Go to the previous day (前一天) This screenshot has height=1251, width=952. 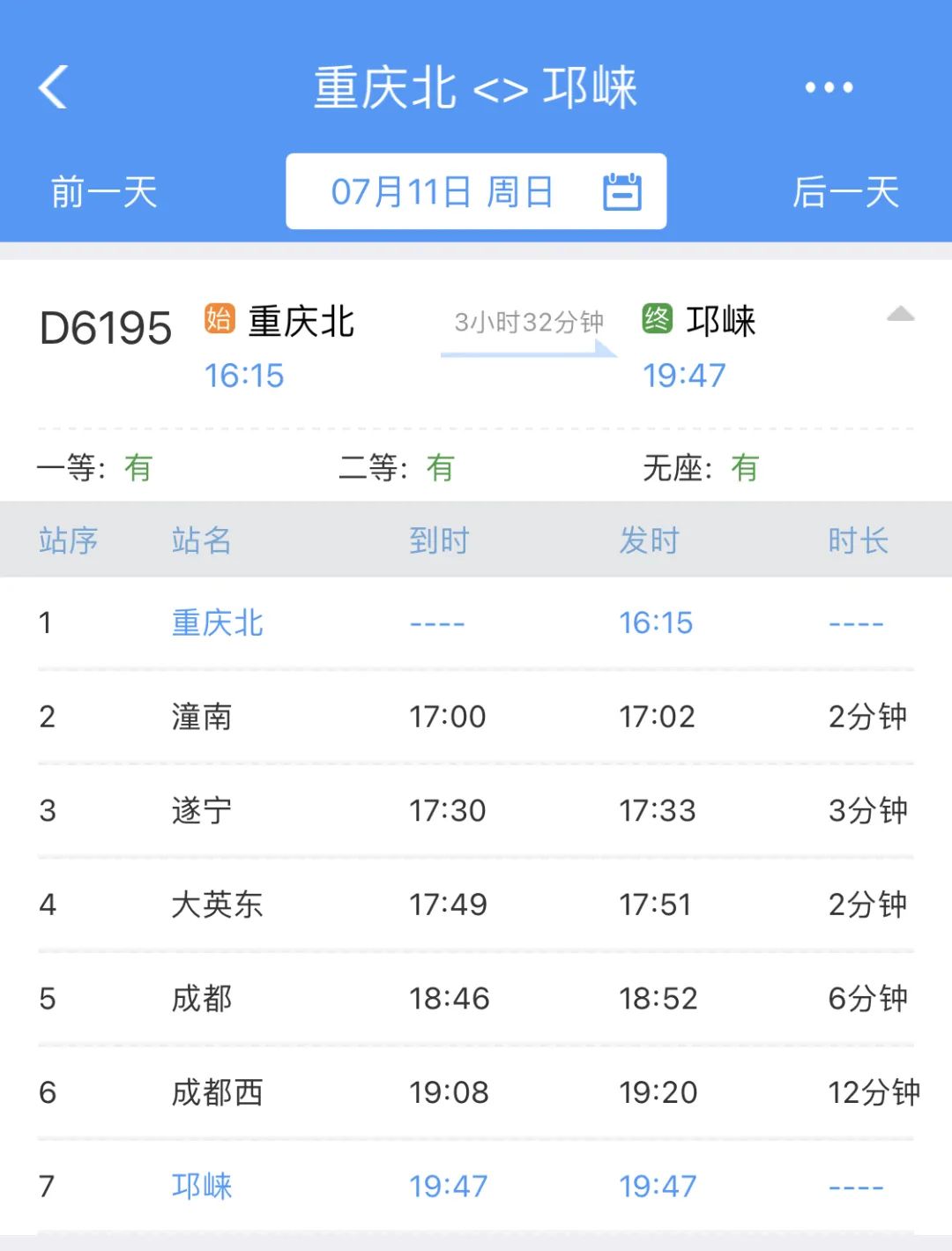104,192
